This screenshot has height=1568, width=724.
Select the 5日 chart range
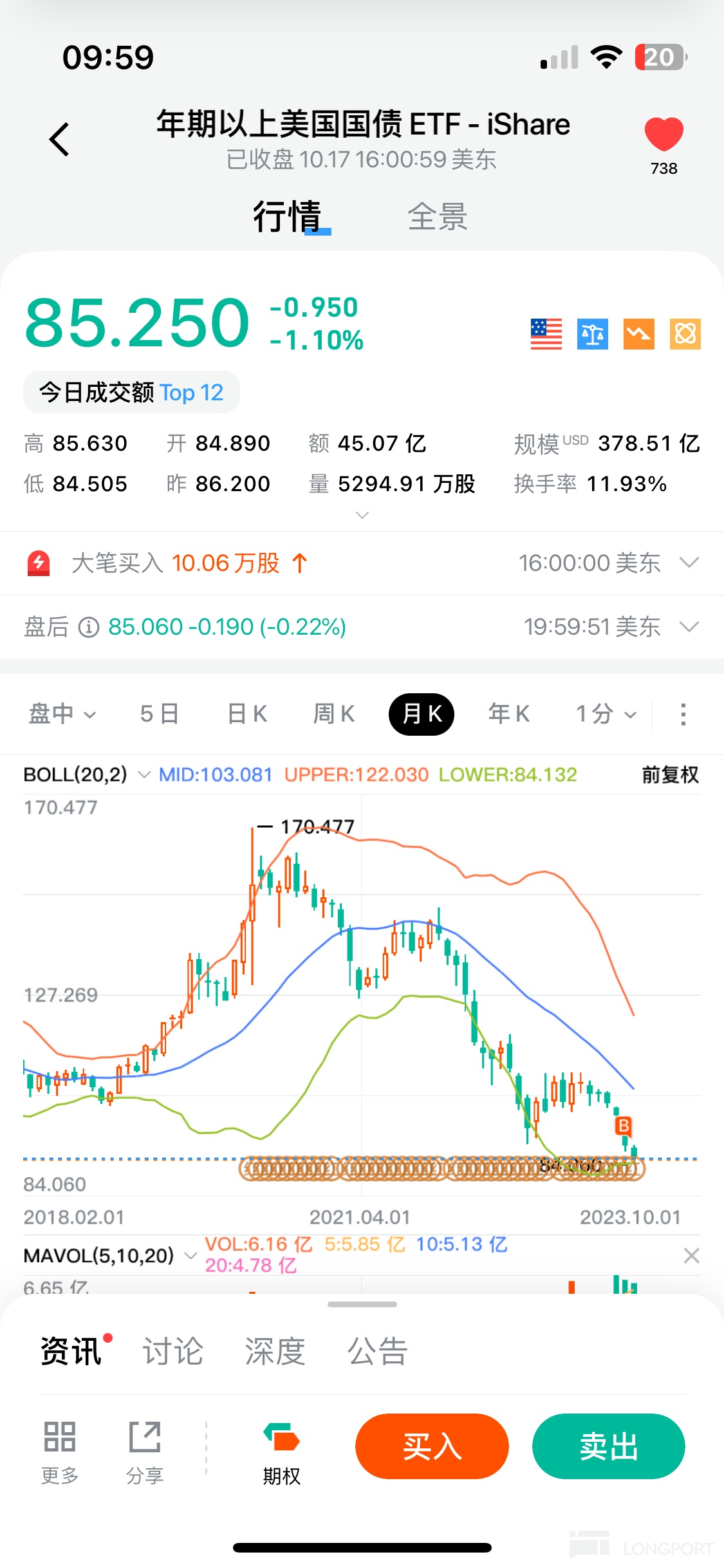(x=159, y=714)
